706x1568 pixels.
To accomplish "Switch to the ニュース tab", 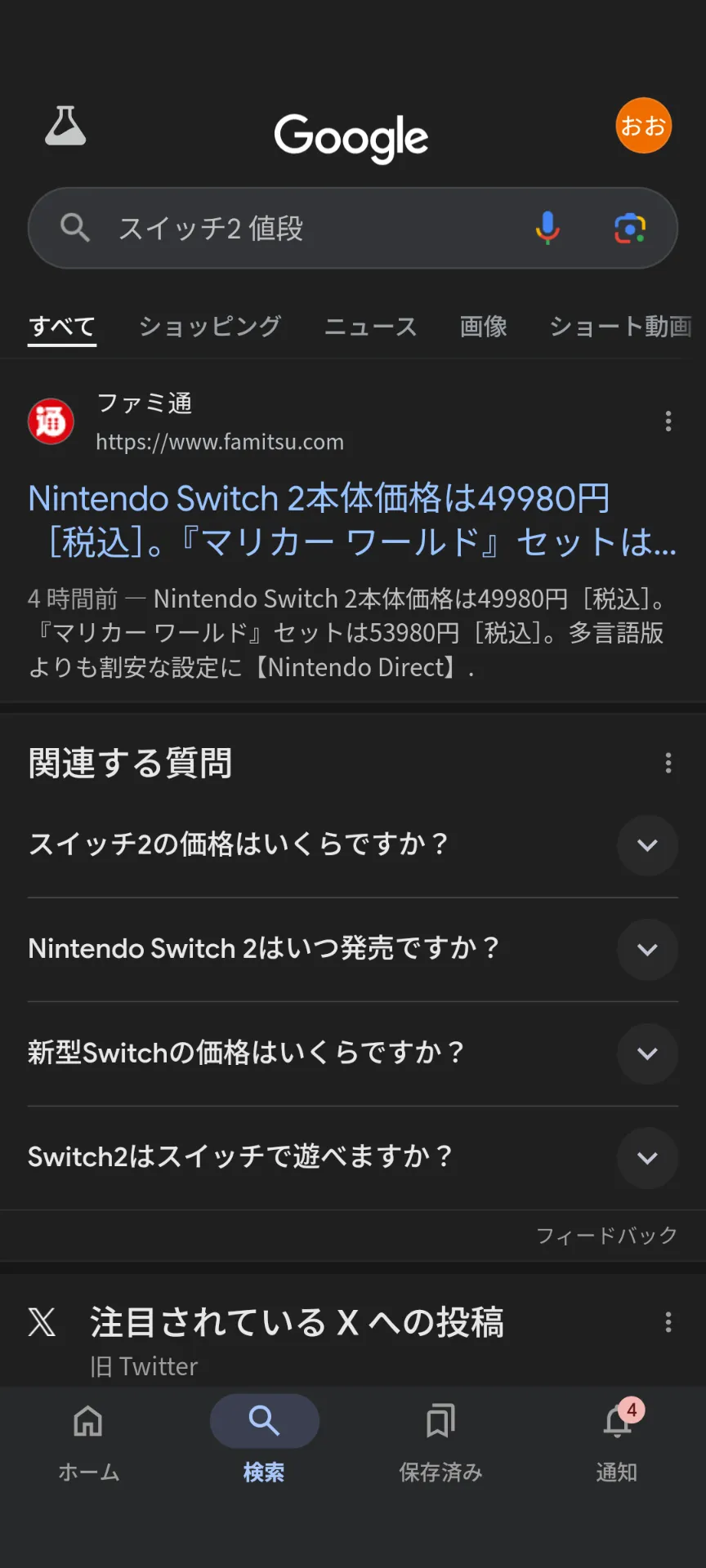I will click(x=371, y=326).
